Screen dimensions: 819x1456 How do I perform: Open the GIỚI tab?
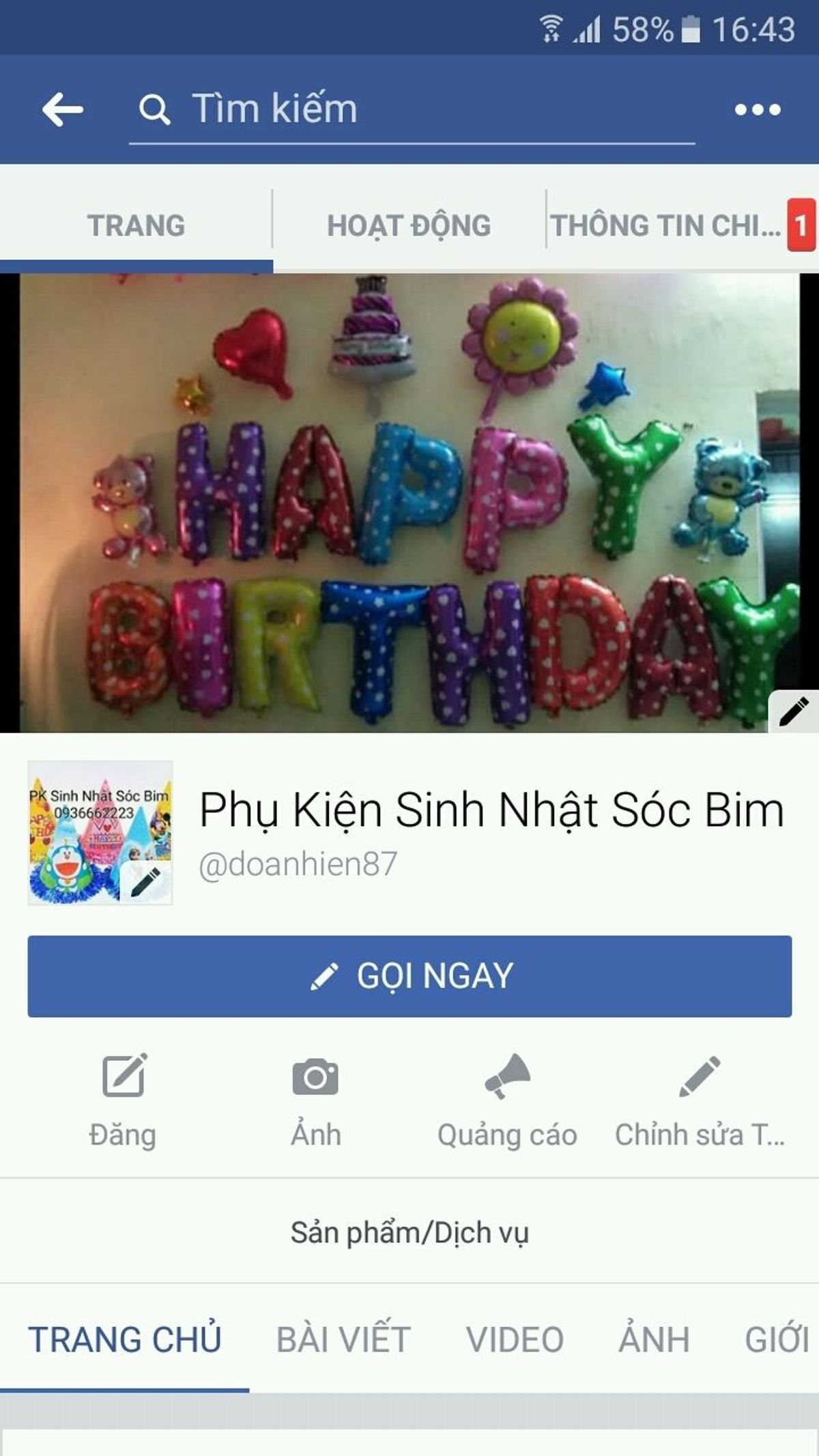(x=777, y=1339)
